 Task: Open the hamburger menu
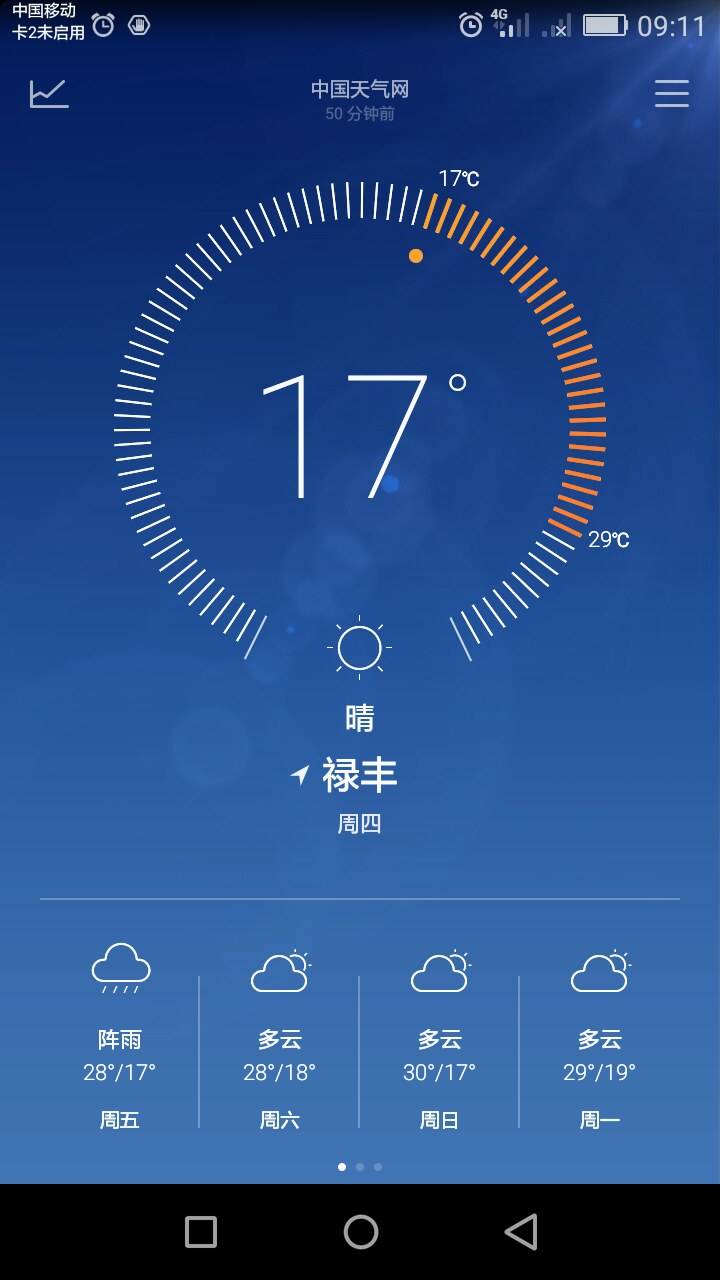point(671,94)
